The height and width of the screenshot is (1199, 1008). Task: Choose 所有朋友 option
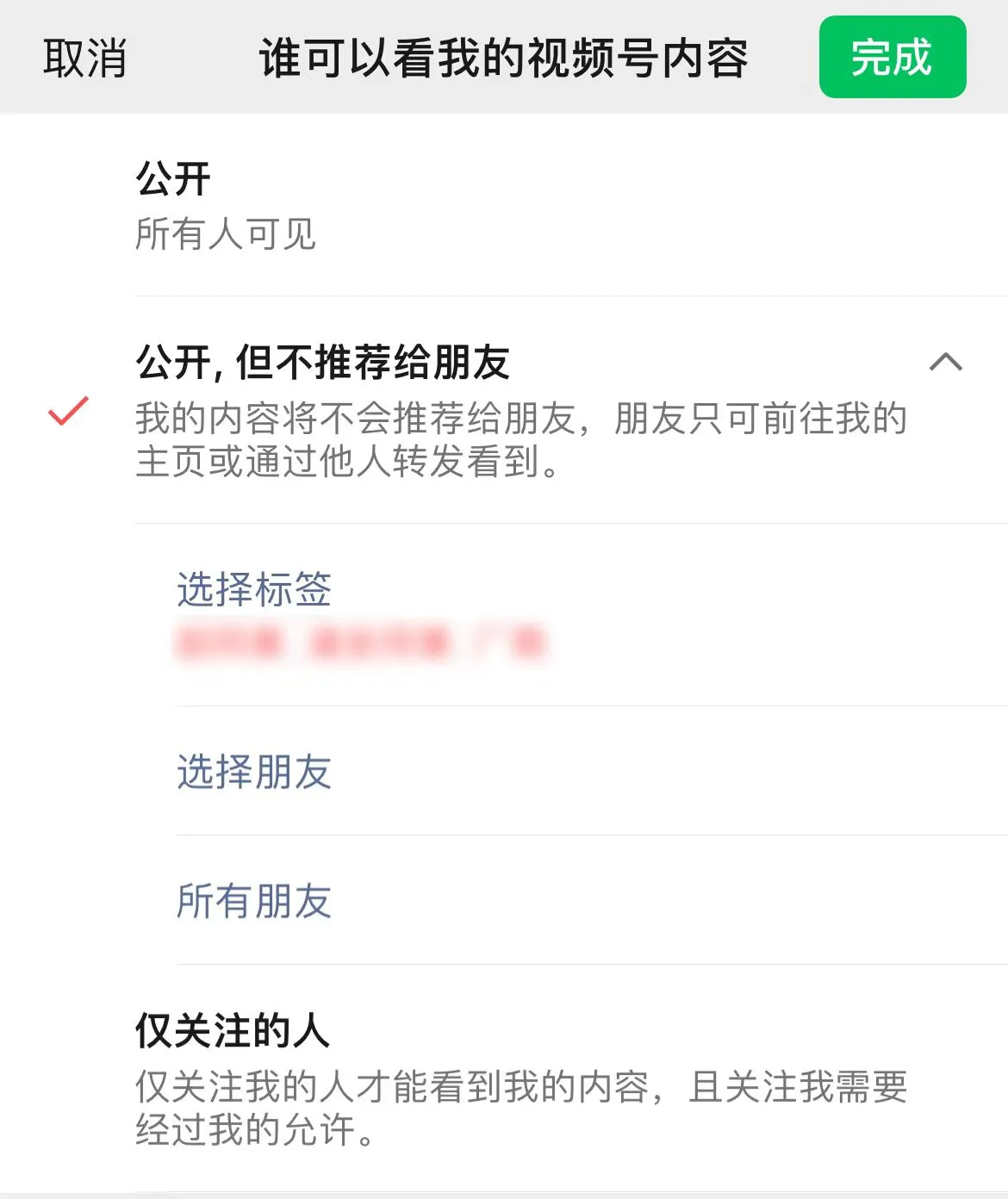(254, 901)
